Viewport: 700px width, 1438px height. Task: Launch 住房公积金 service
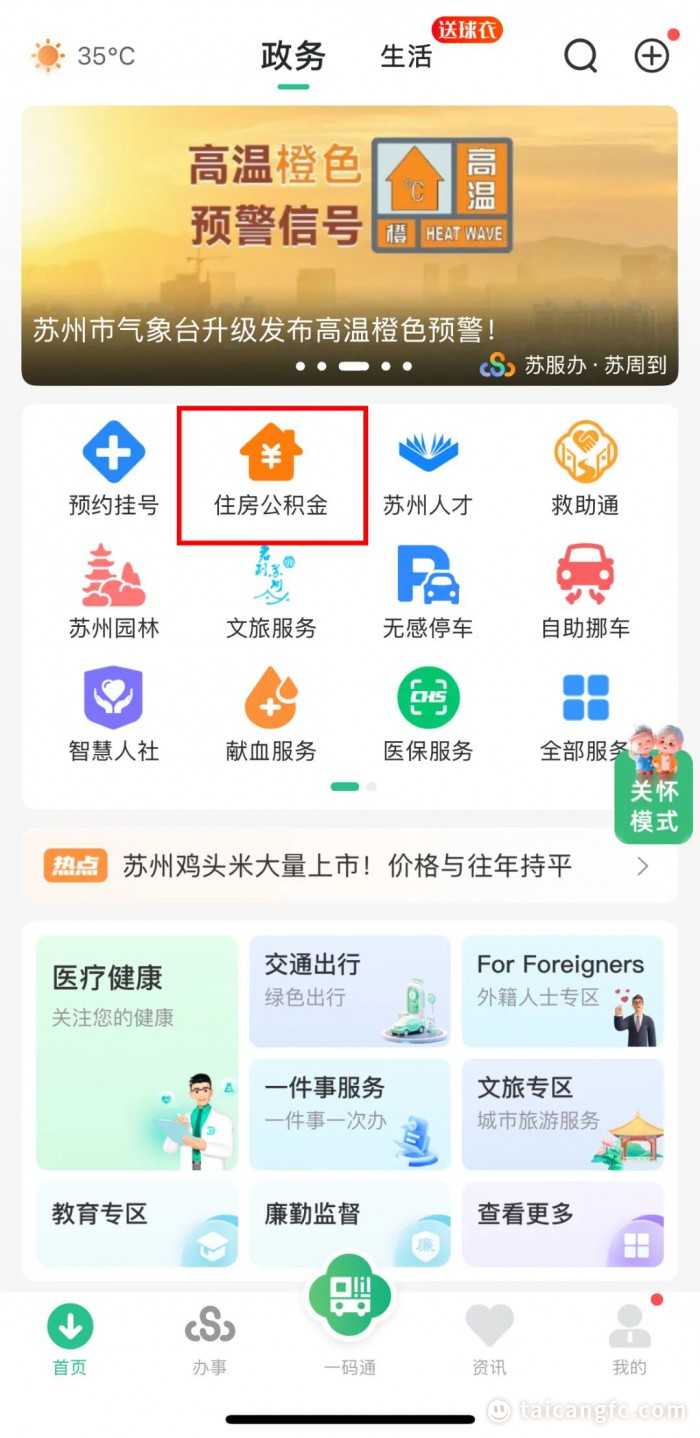click(271, 469)
